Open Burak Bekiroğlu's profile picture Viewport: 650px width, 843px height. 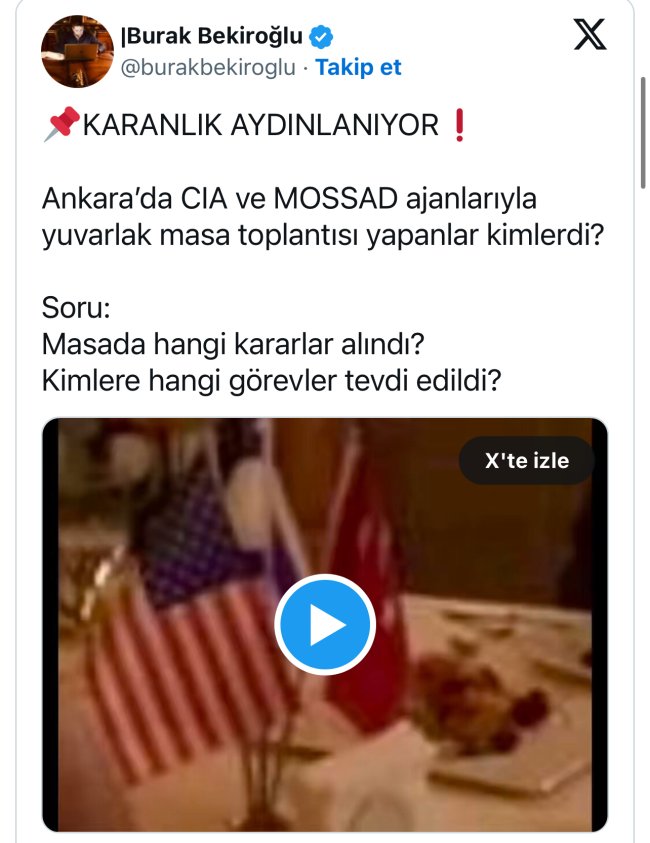click(x=77, y=52)
